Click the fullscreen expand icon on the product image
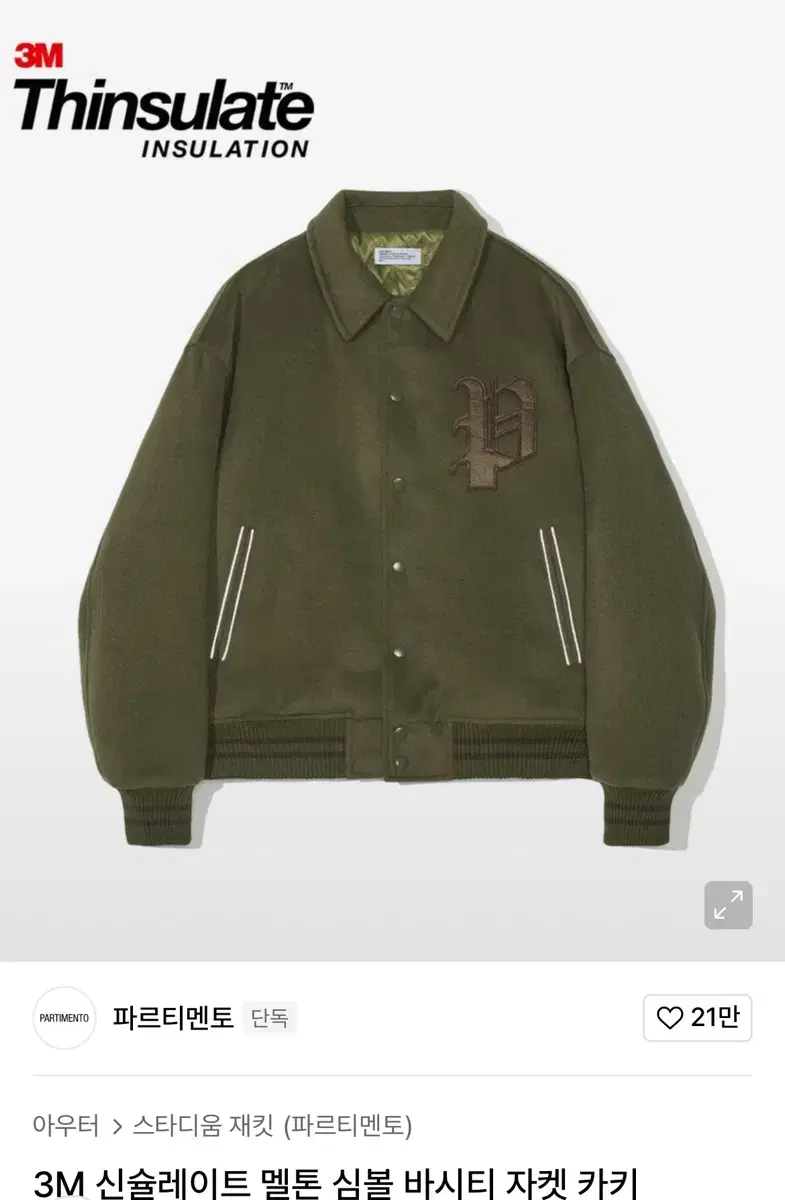 click(x=728, y=906)
